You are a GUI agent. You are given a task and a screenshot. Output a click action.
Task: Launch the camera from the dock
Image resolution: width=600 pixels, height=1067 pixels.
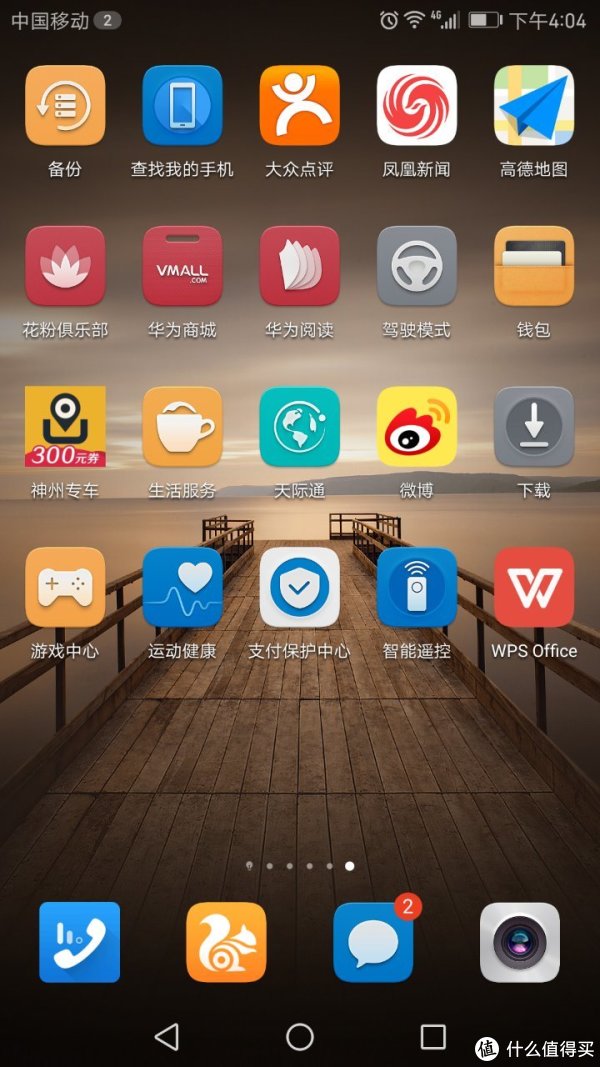tap(520, 942)
